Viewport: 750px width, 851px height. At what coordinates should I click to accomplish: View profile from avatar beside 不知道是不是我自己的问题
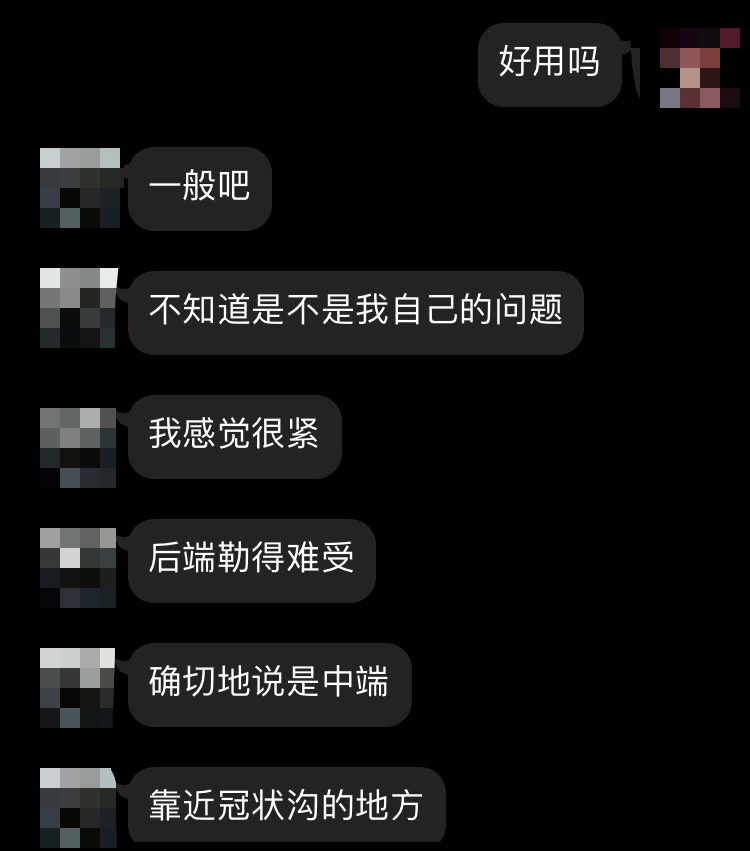coord(79,308)
